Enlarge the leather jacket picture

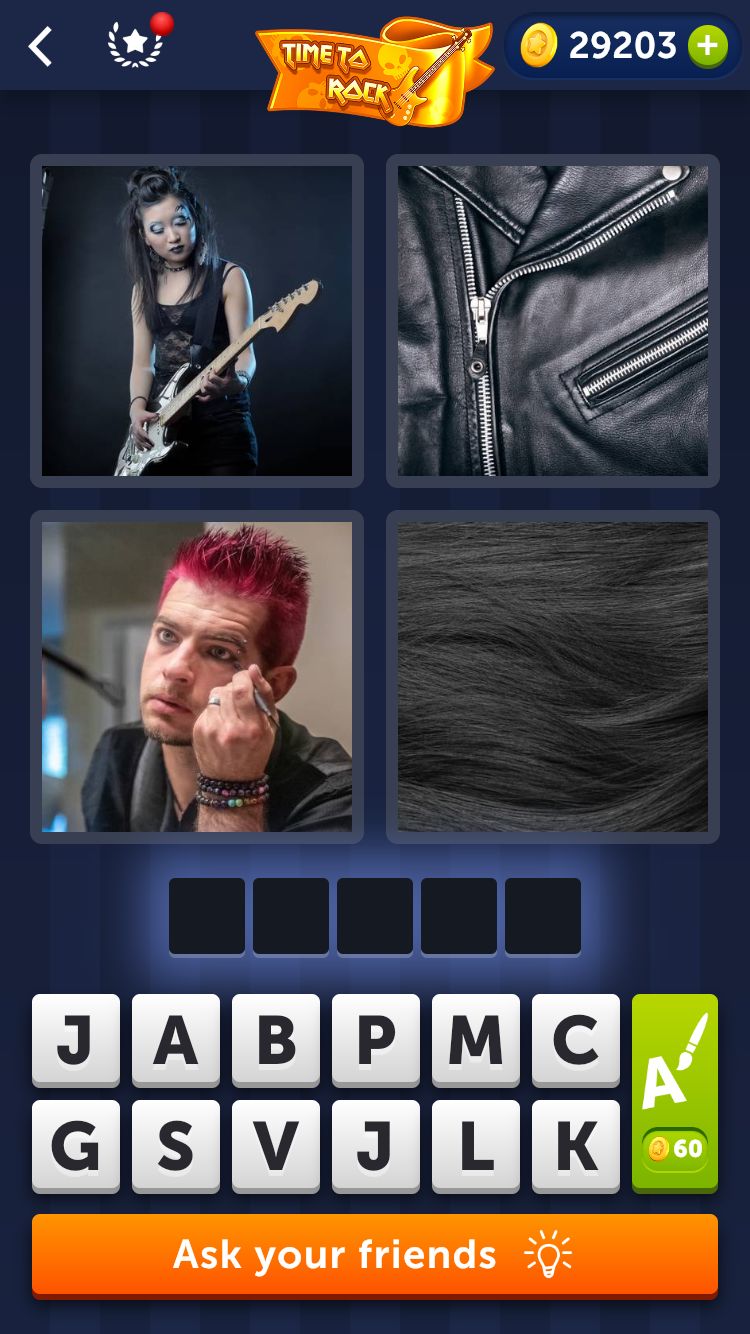(x=553, y=321)
